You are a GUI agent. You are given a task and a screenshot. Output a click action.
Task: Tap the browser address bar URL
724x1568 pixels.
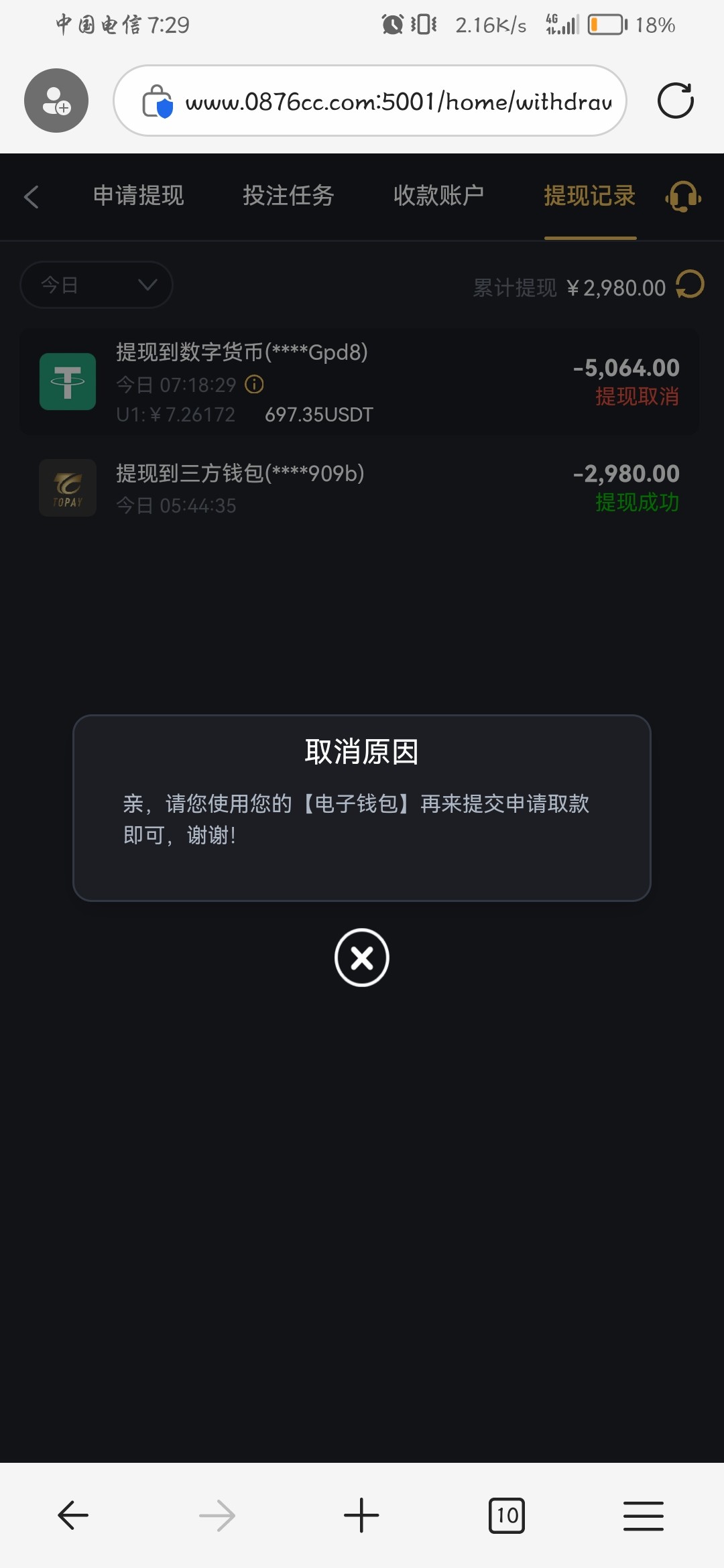point(398,102)
